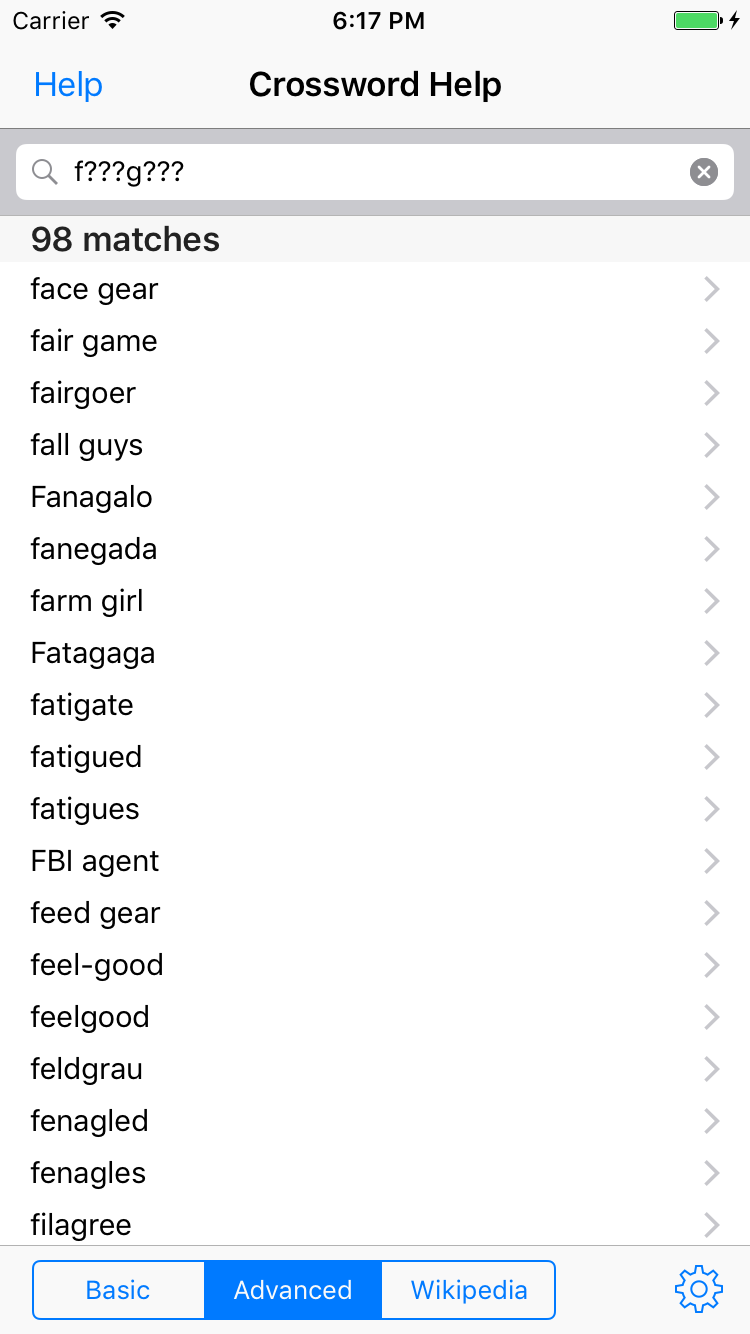The height and width of the screenshot is (1334, 750).
Task: Tap the '98 matches' header
Action: [126, 239]
